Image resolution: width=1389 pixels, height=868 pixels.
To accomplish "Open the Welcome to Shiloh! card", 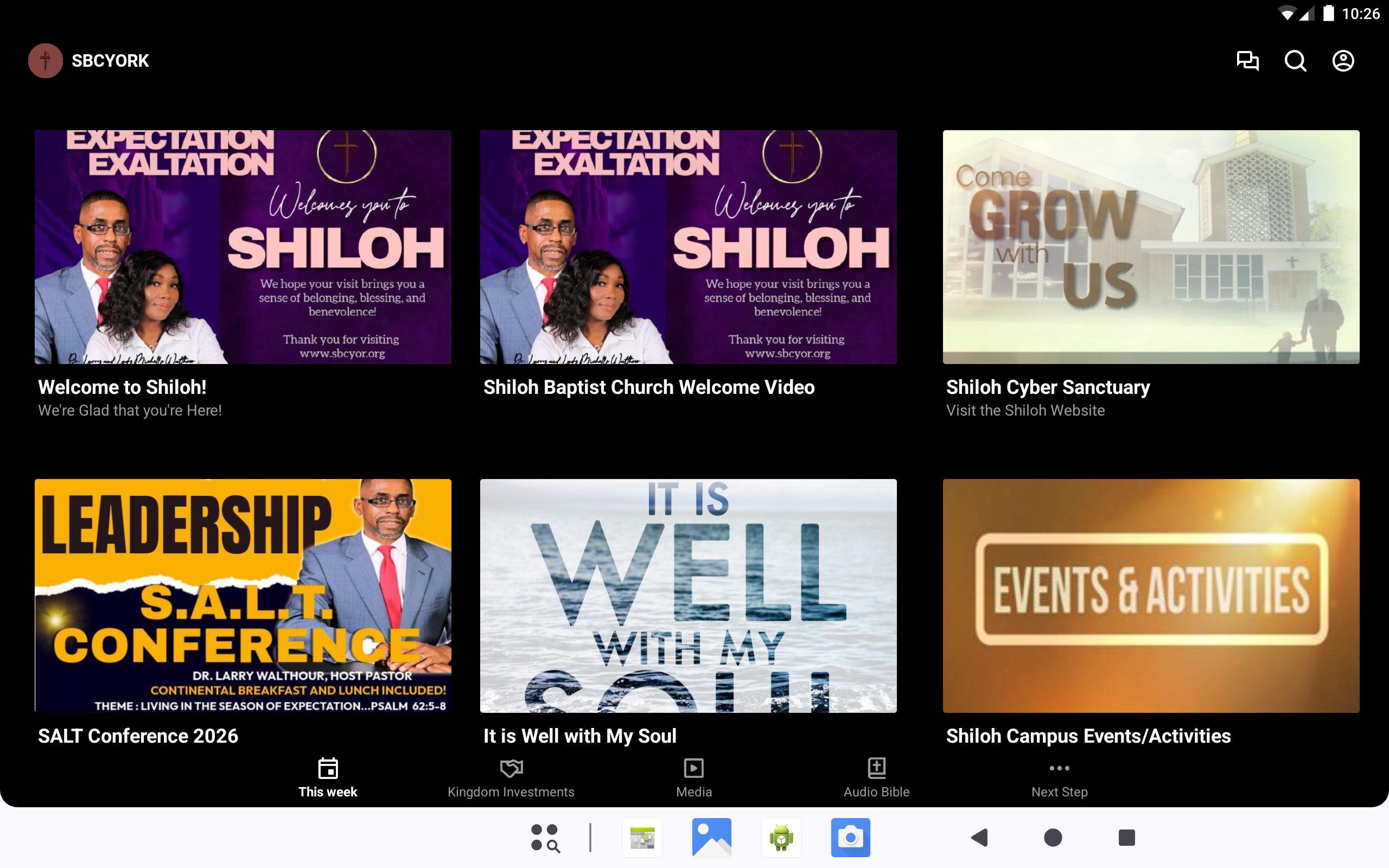I will (243, 247).
